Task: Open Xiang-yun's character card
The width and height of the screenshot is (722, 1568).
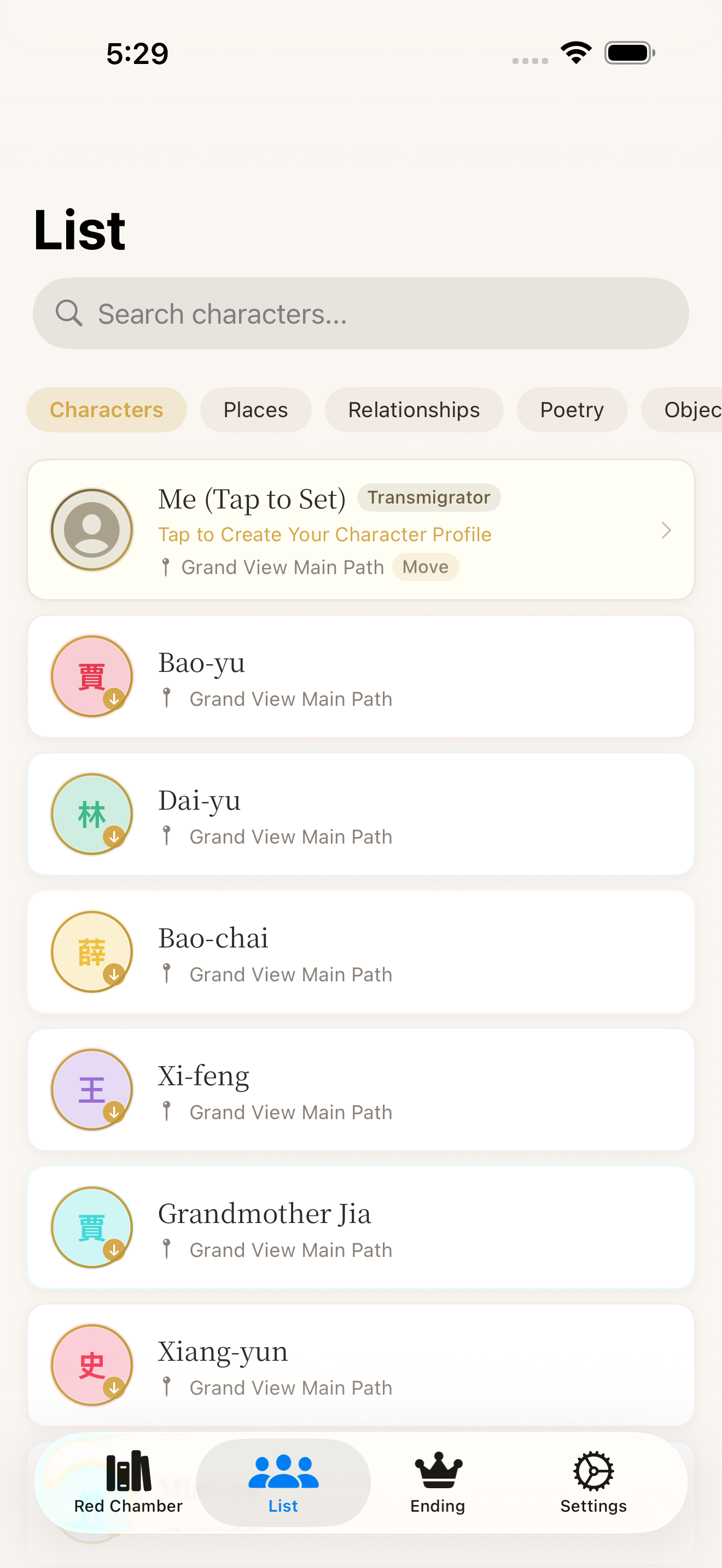Action: point(360,1365)
